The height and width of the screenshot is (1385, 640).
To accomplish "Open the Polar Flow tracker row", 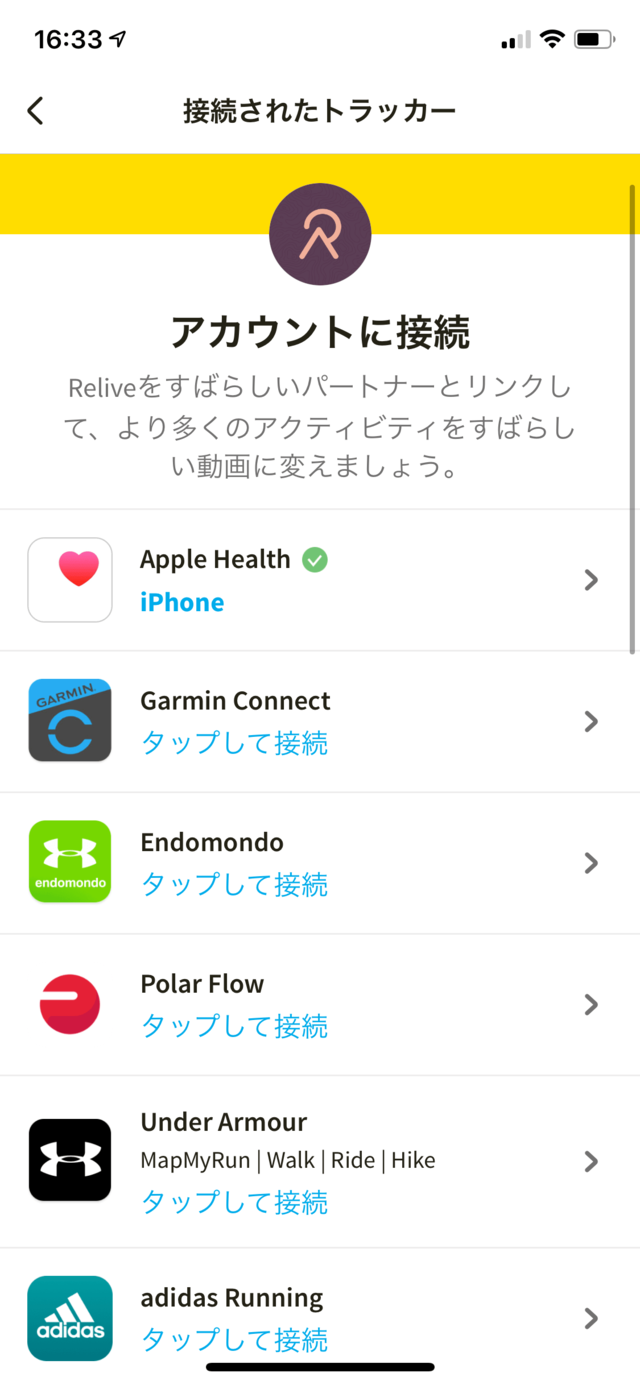I will pyautogui.click(x=320, y=1005).
